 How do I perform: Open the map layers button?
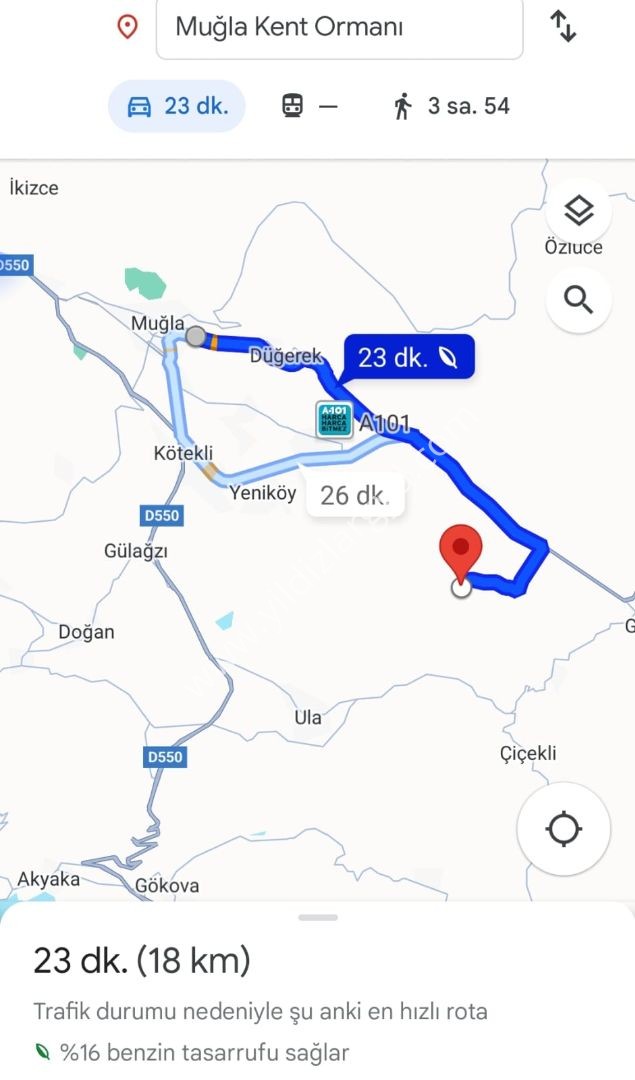point(579,210)
